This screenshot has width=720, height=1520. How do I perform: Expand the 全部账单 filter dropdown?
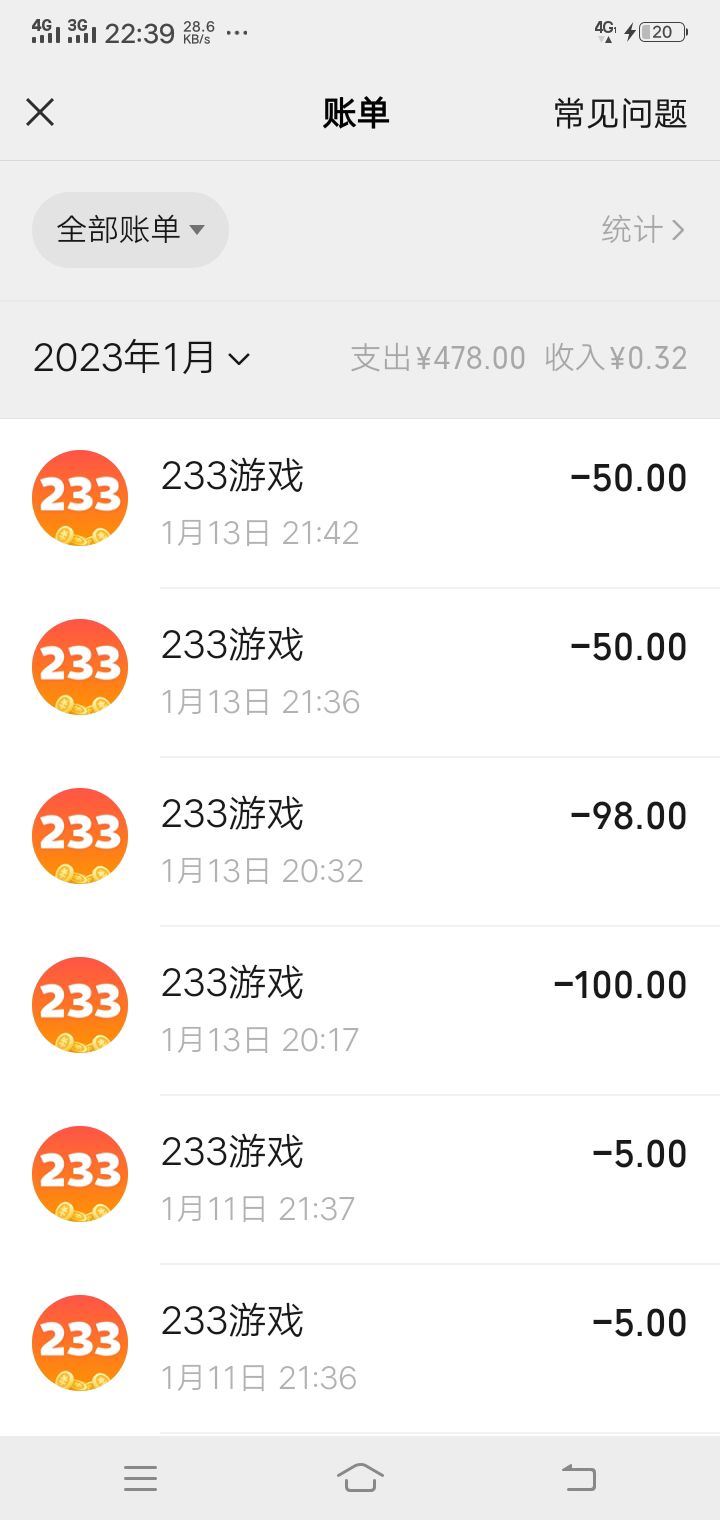pyautogui.click(x=130, y=230)
